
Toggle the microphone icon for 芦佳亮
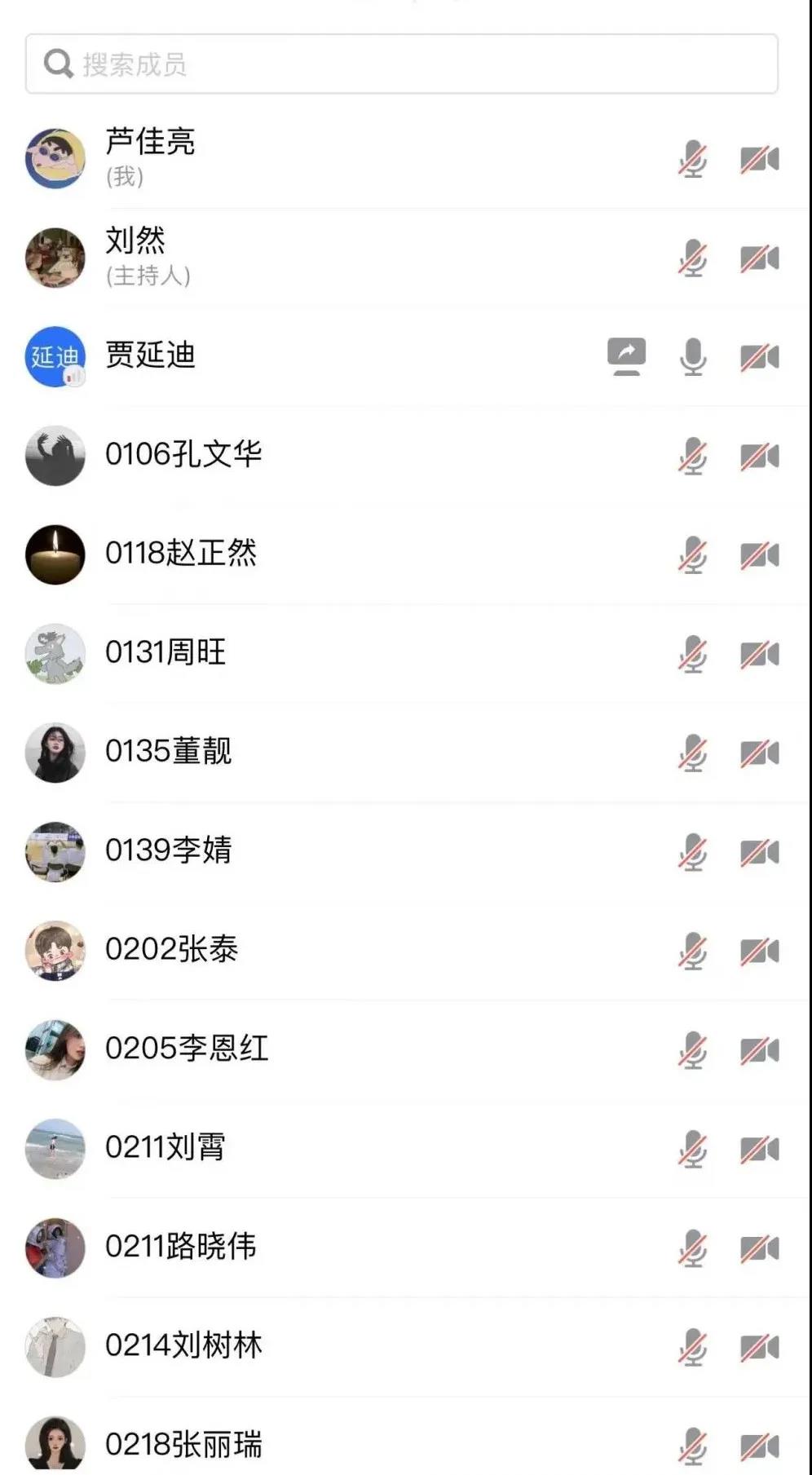692,159
